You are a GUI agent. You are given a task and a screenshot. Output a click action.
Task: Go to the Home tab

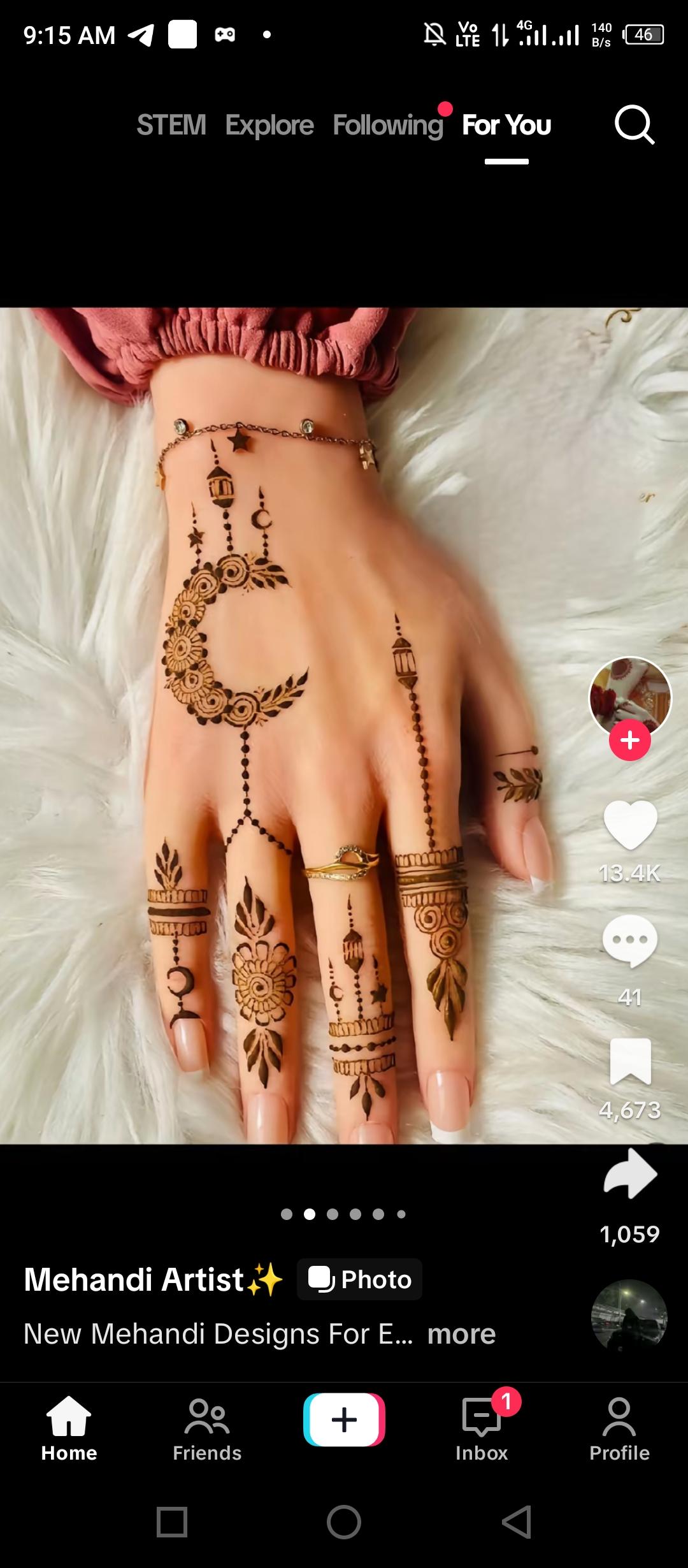click(69, 1429)
